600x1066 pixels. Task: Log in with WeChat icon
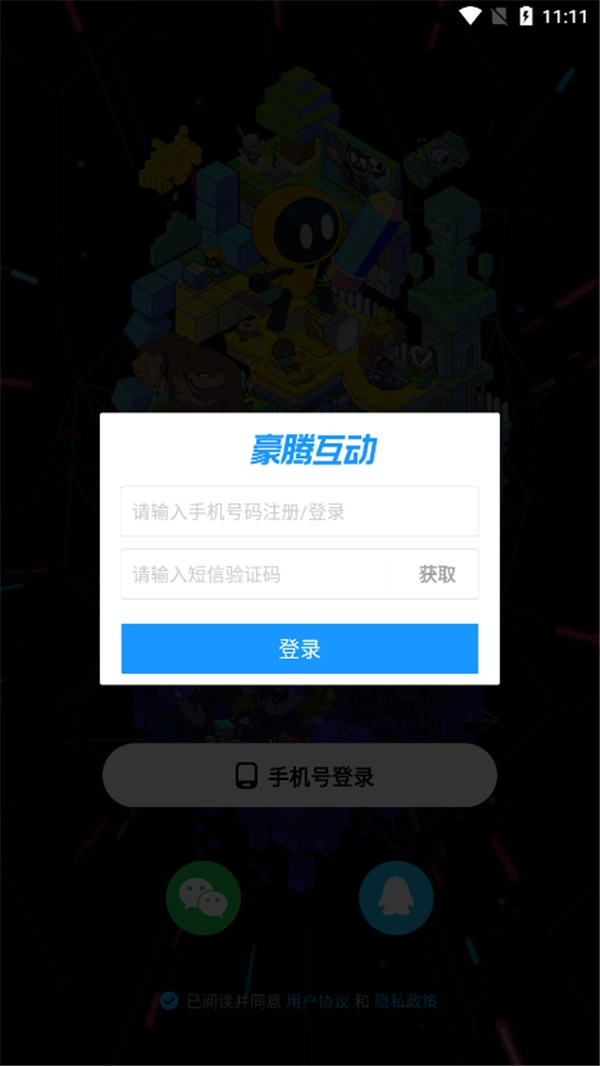pos(203,898)
